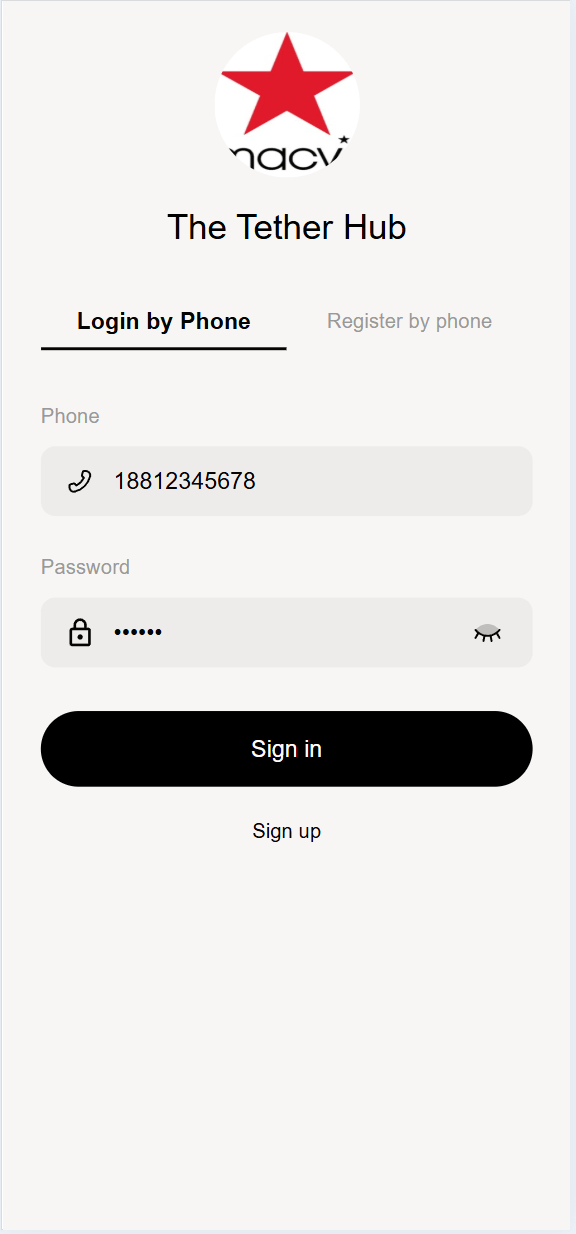This screenshot has height=1234, width=576.
Task: Focus the password input field
Action: pos(287,632)
